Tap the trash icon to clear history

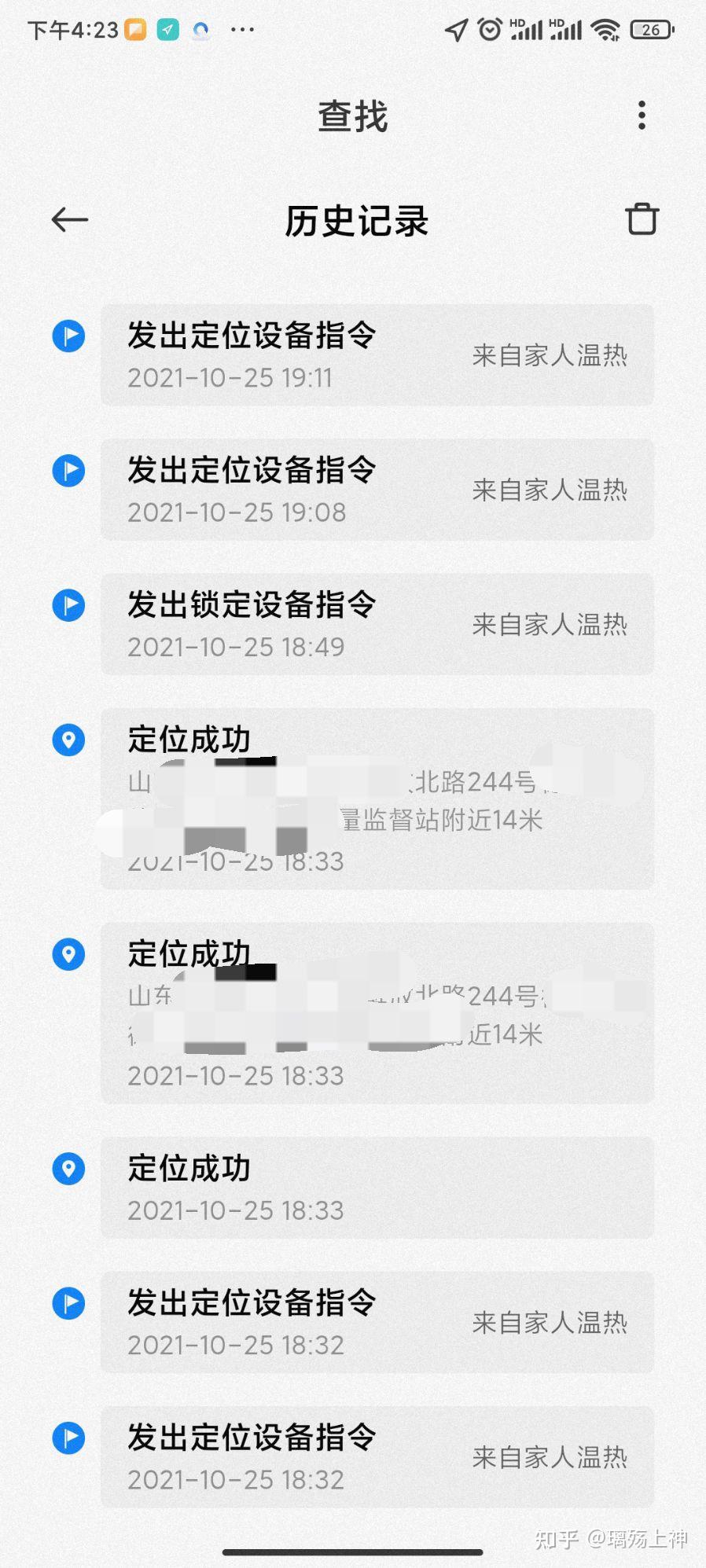(x=642, y=219)
